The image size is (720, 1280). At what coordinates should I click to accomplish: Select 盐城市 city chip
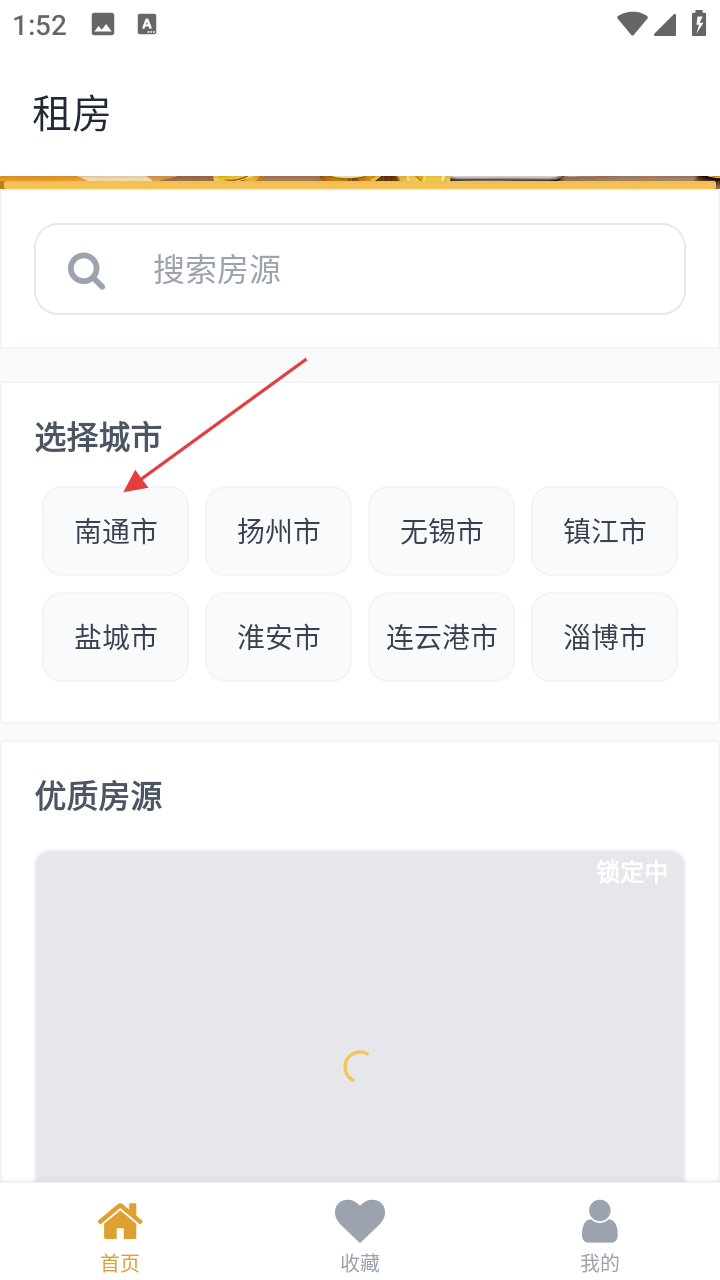[116, 637]
